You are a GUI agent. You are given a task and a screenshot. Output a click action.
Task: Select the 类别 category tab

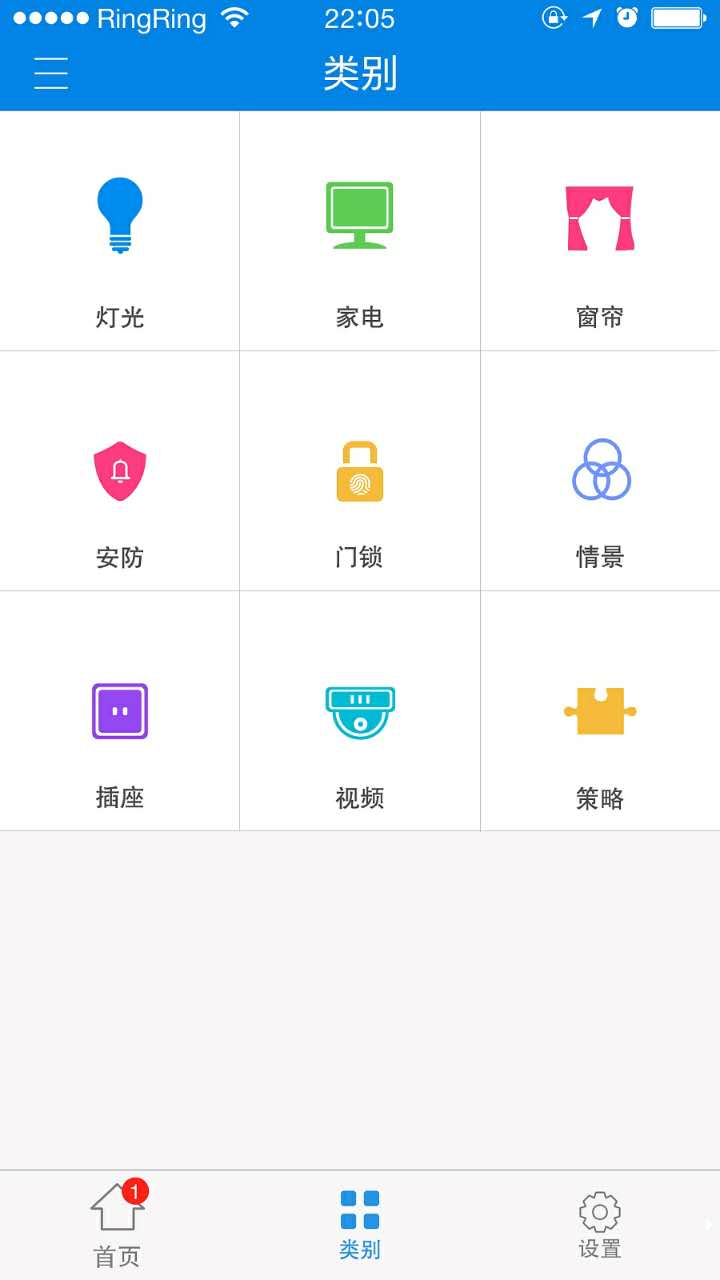(x=360, y=1224)
